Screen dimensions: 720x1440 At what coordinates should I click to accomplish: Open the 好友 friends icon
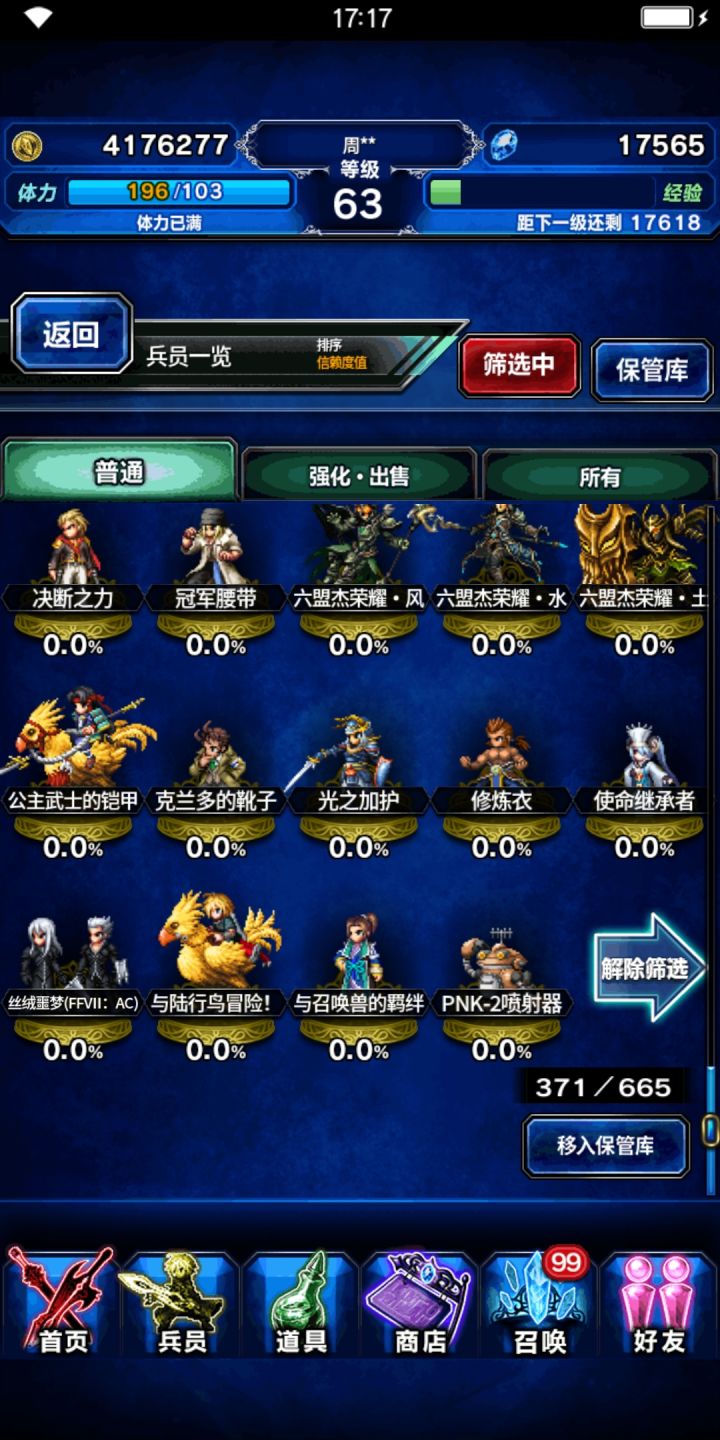tap(660, 1300)
